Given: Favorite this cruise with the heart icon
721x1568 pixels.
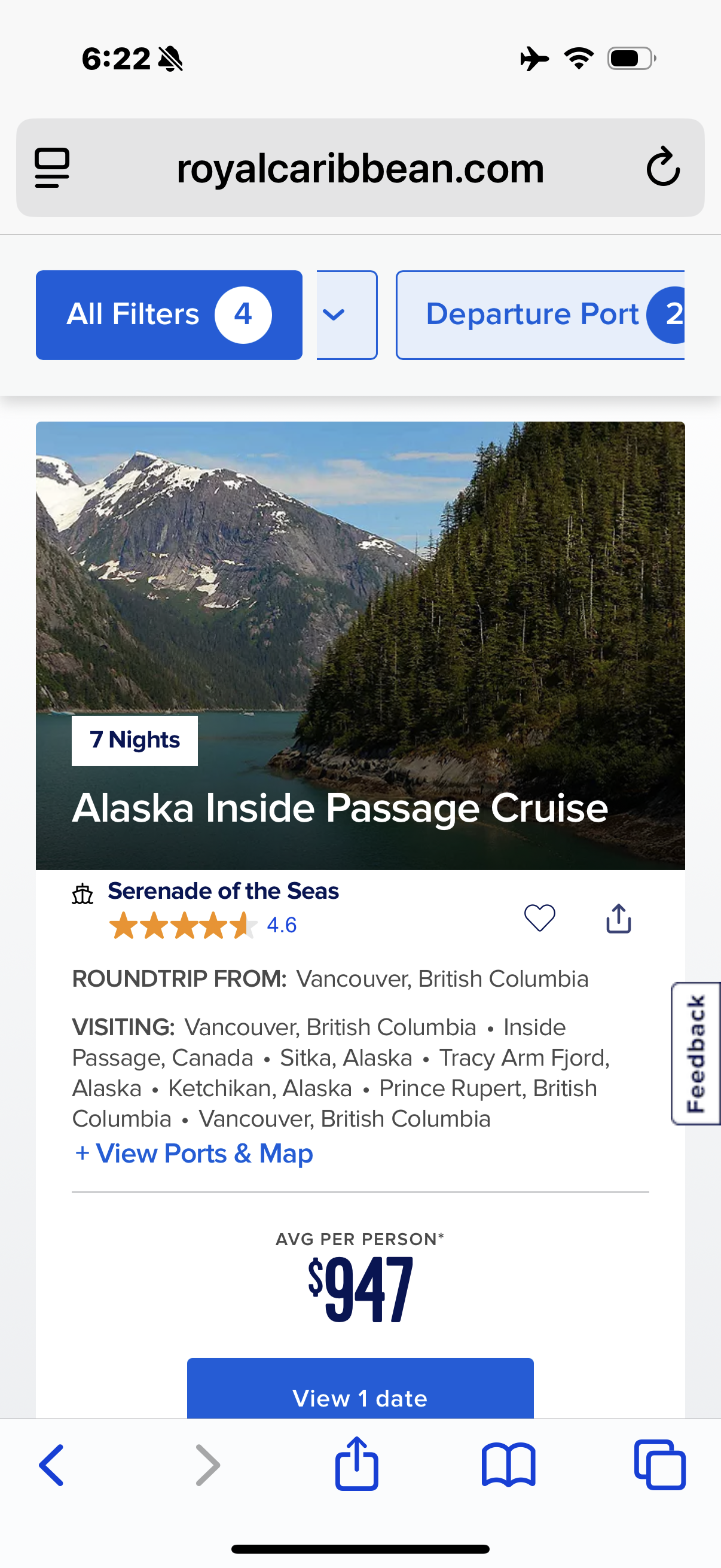Looking at the screenshot, I should 539,918.
